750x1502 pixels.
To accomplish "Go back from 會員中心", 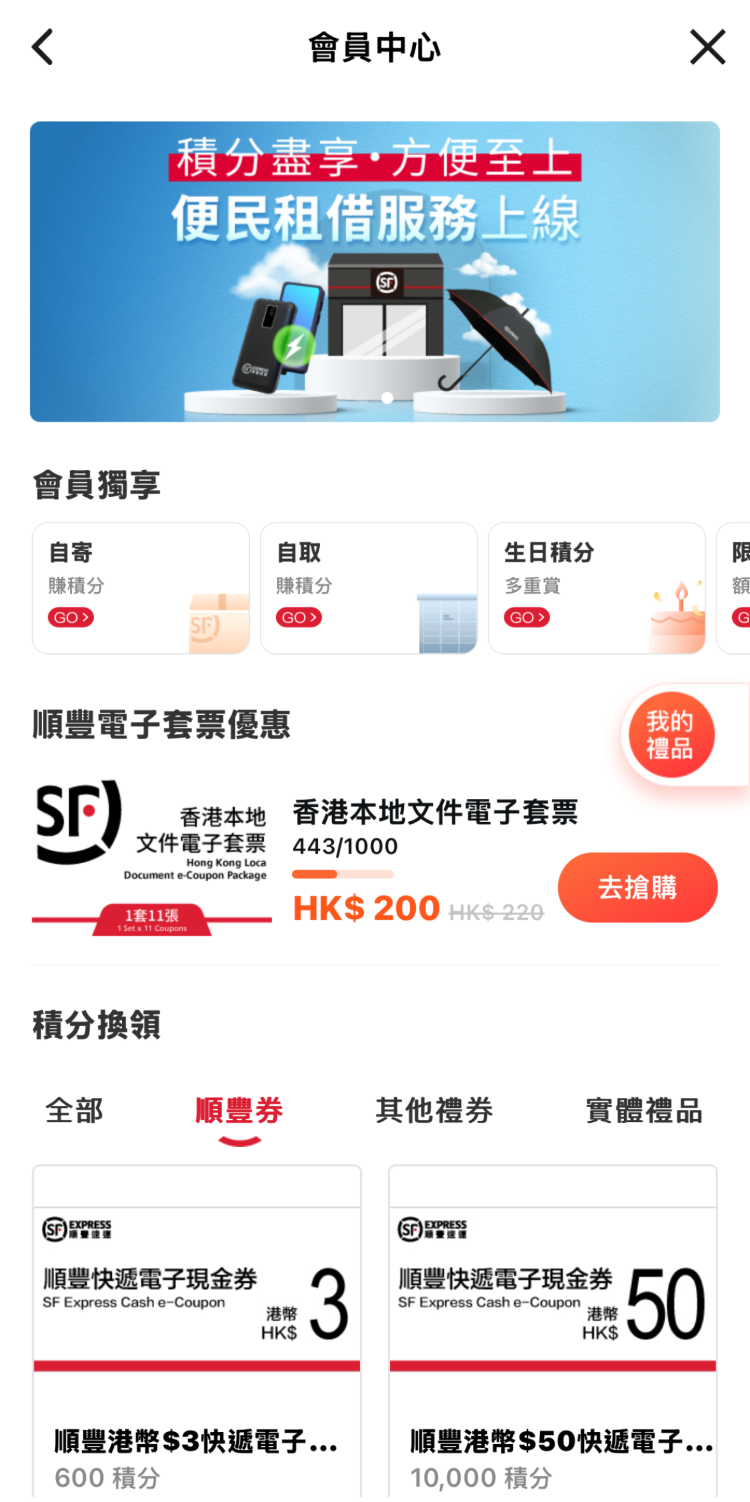I will [42, 47].
